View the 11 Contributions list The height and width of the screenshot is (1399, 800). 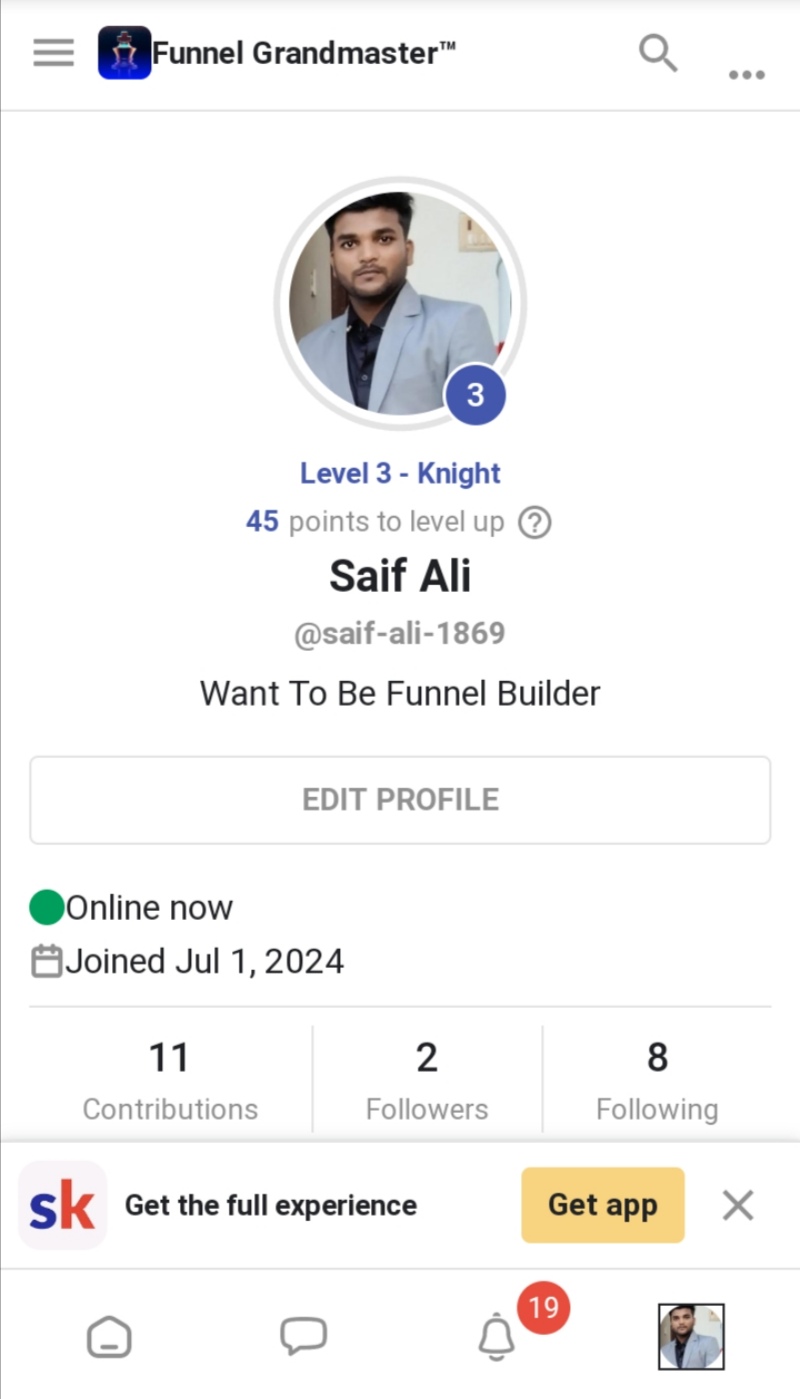tap(170, 1080)
